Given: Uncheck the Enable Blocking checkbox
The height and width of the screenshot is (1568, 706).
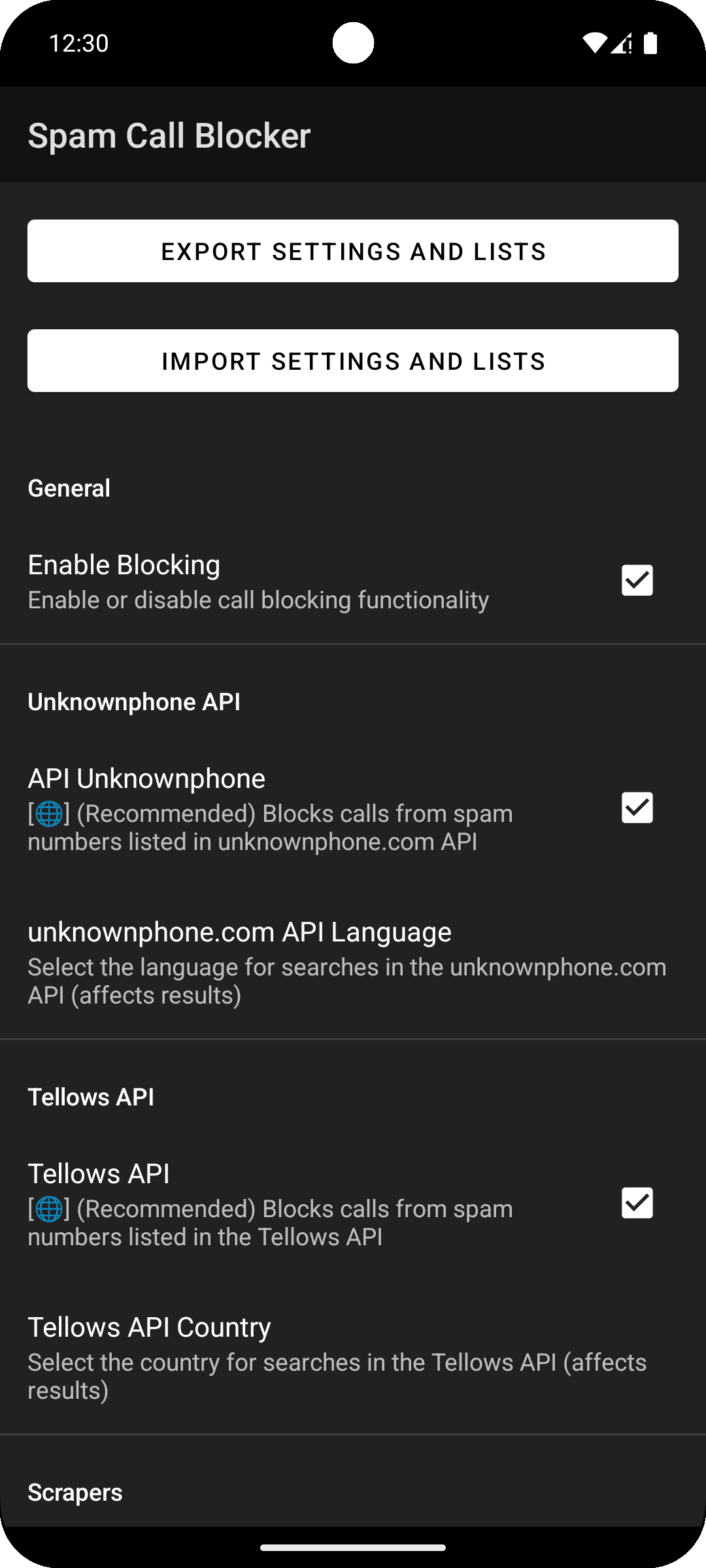Looking at the screenshot, I should point(637,580).
